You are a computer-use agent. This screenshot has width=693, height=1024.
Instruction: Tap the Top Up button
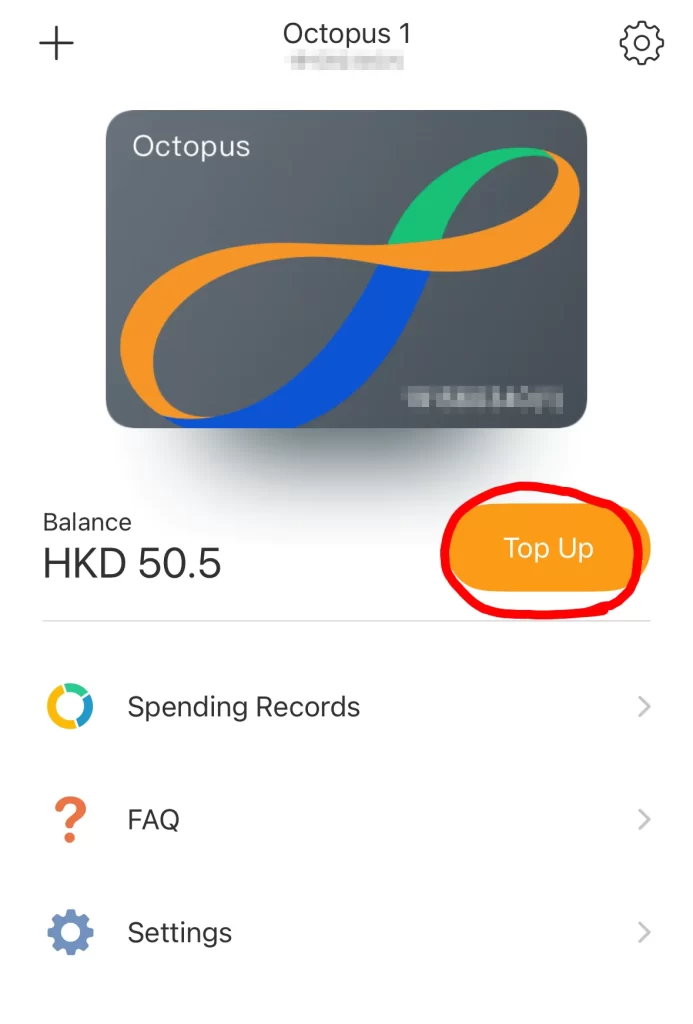[548, 549]
